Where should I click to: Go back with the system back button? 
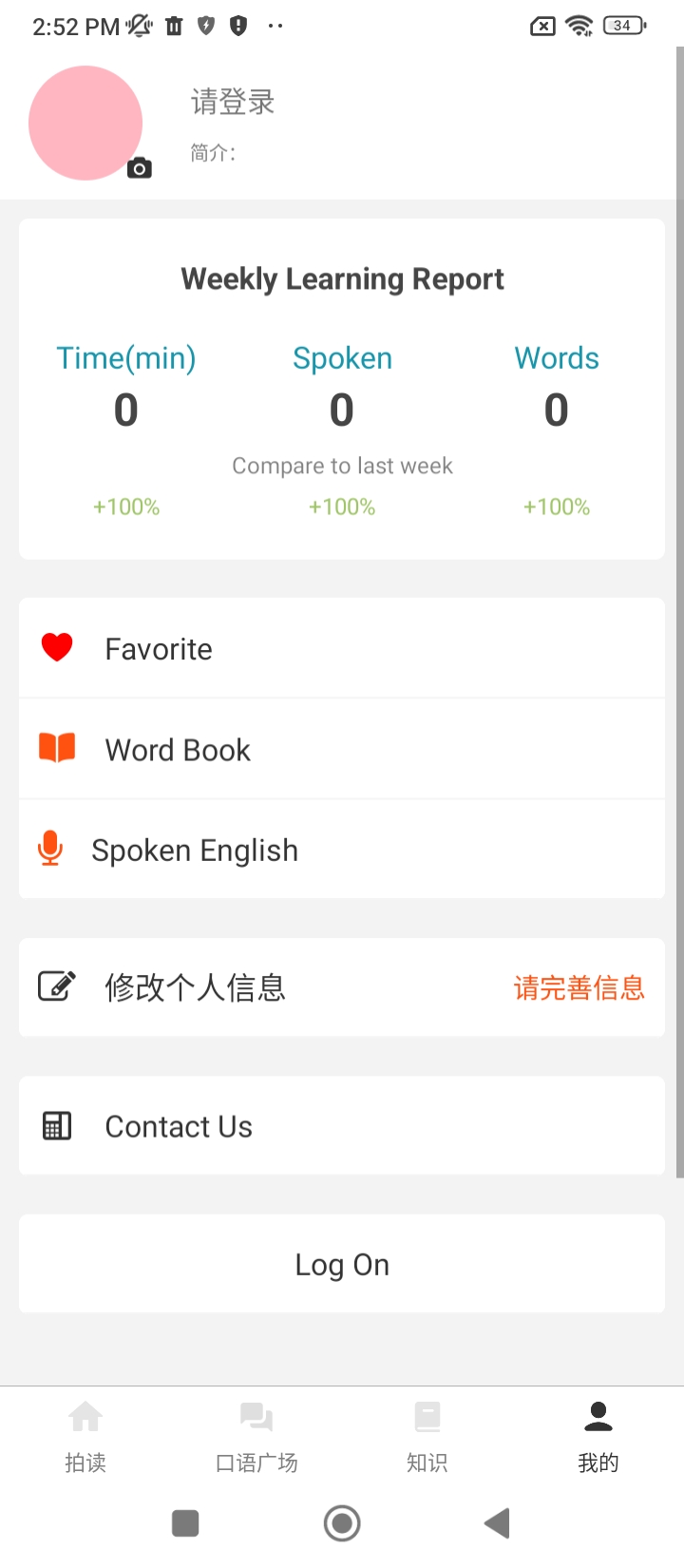(497, 1523)
